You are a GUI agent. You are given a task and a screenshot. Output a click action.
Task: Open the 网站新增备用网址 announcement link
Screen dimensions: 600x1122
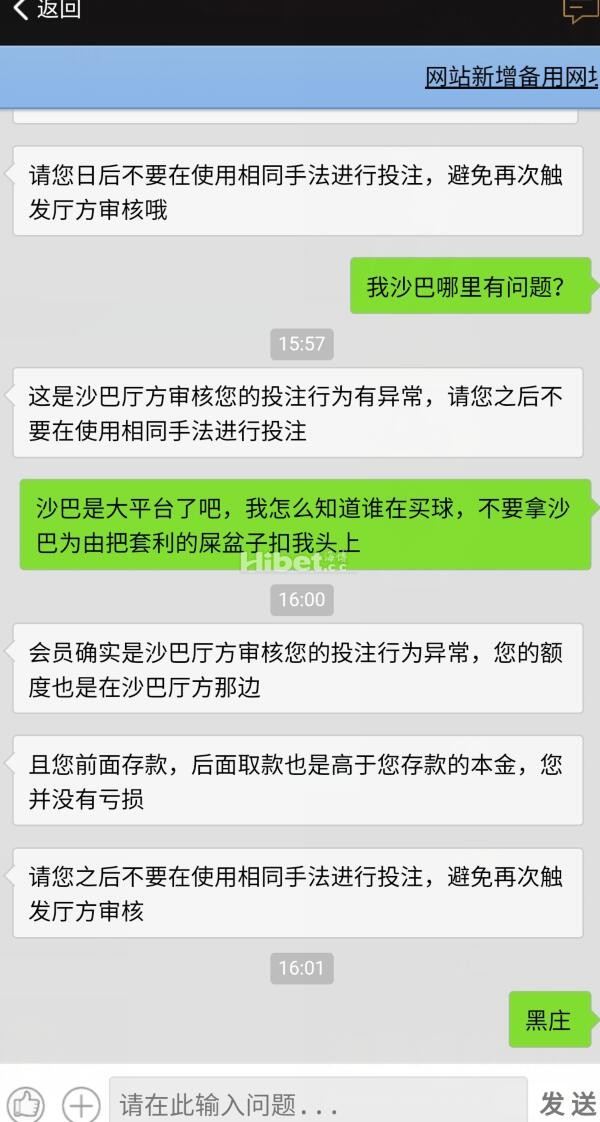(x=511, y=78)
